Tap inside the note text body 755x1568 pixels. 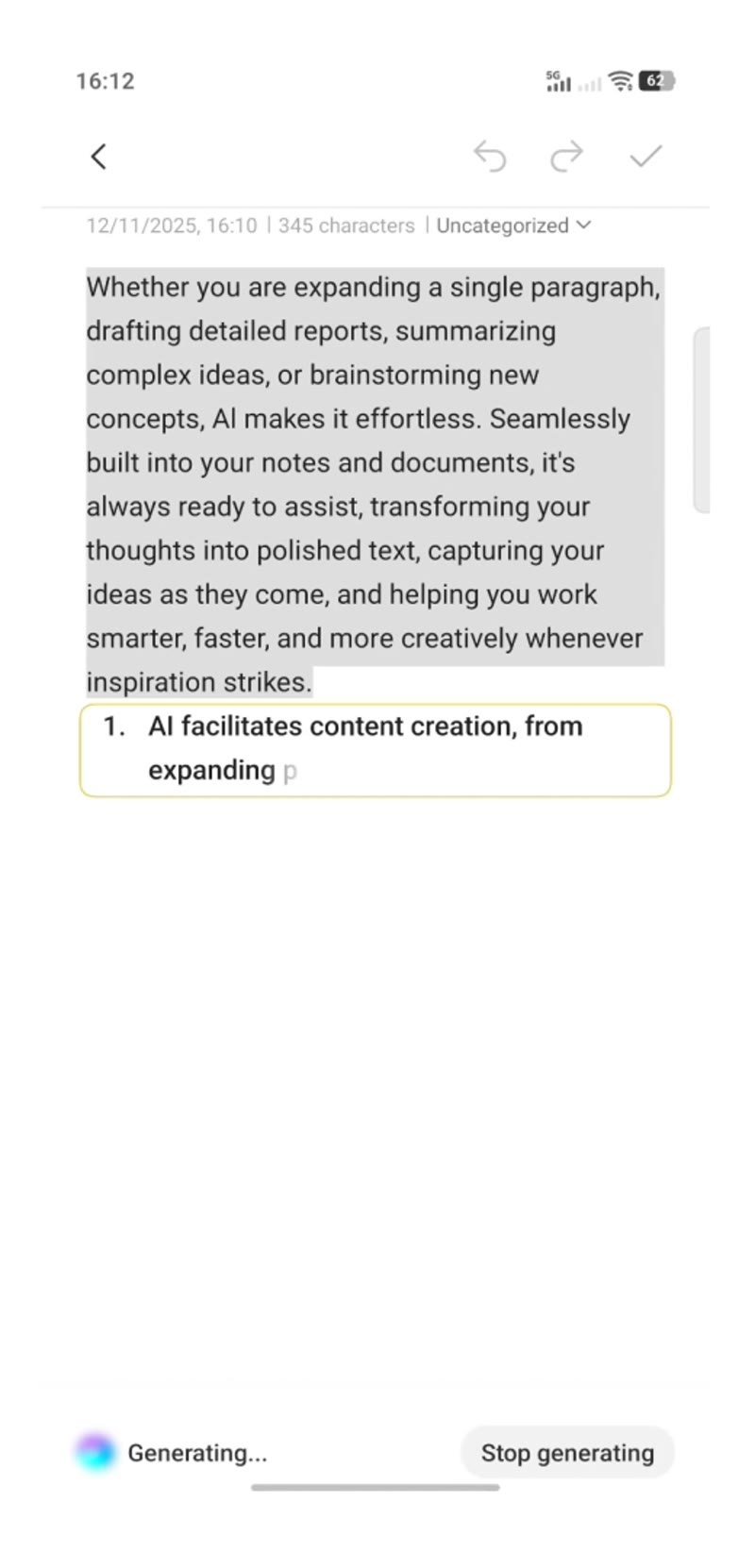pos(375,484)
